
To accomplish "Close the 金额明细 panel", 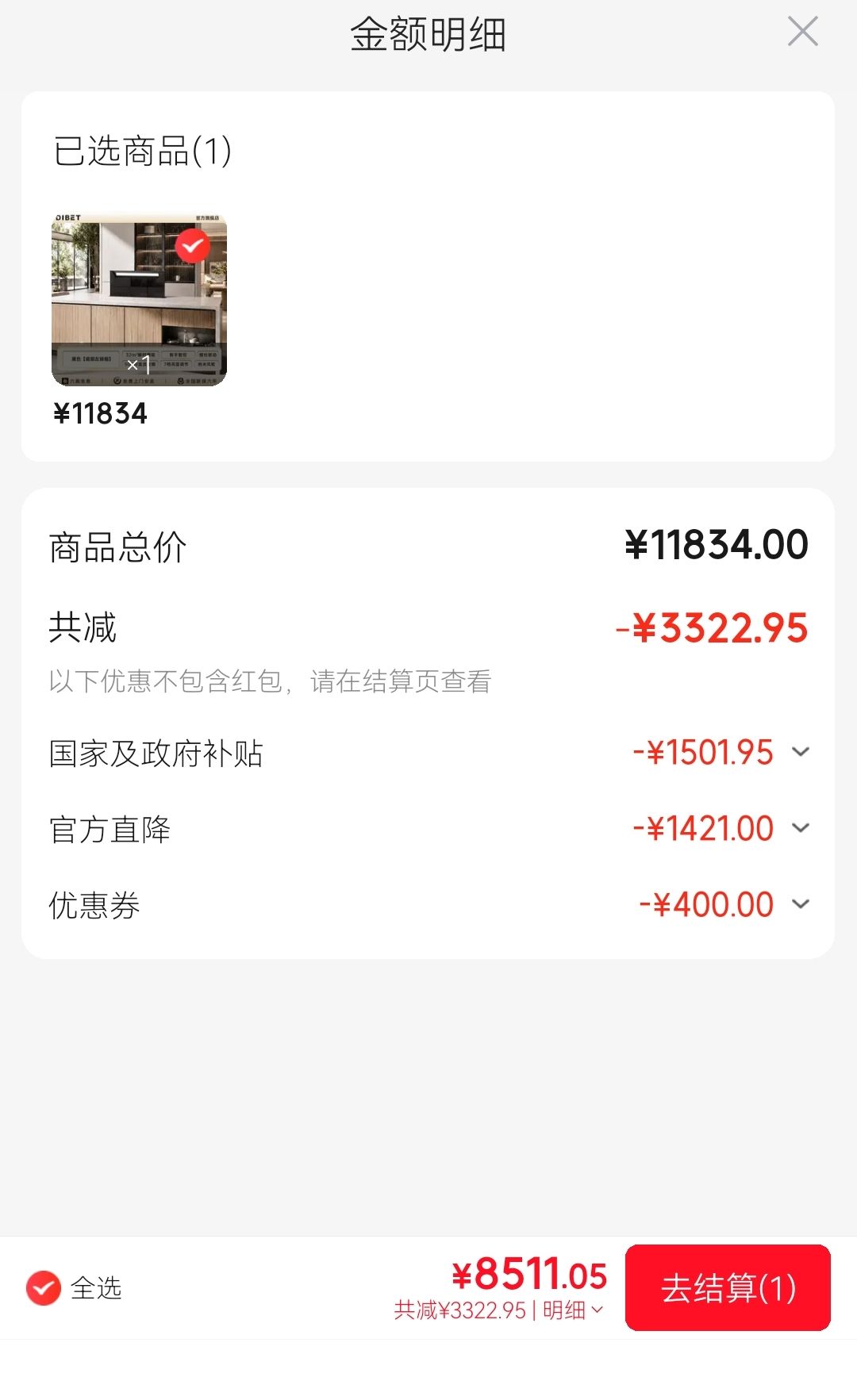I will [802, 33].
